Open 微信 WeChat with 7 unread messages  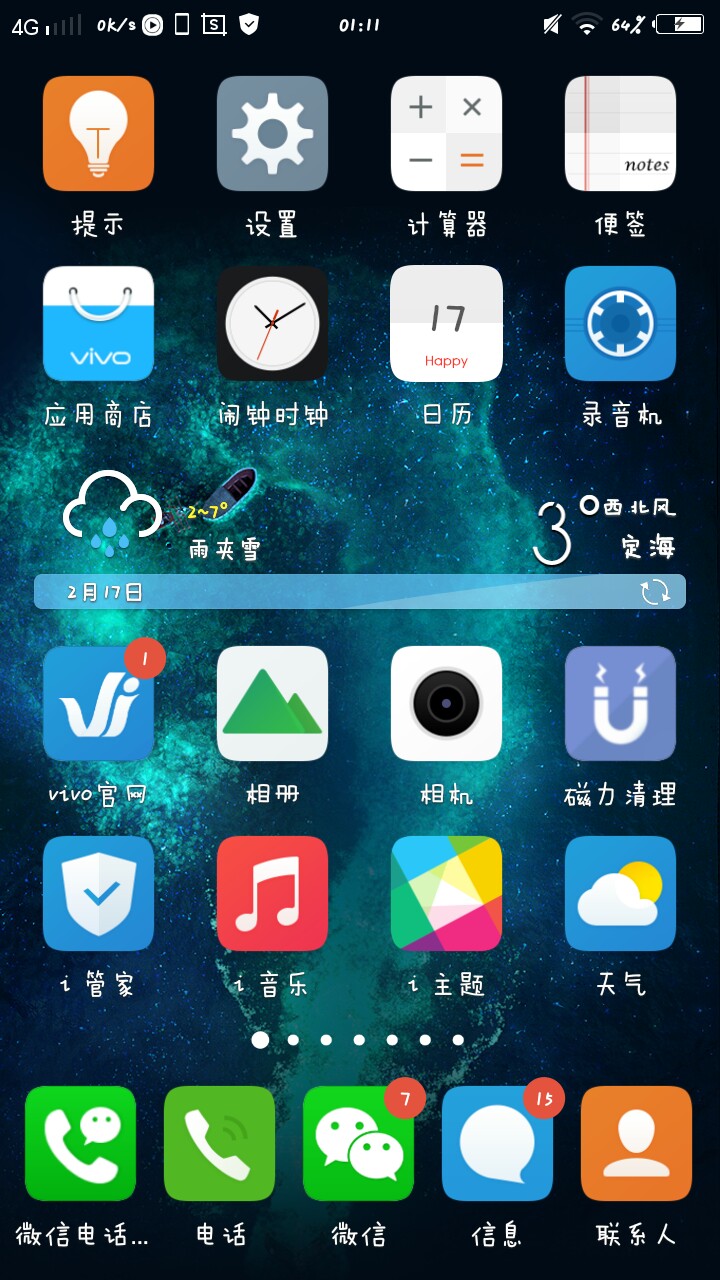[x=358, y=1143]
